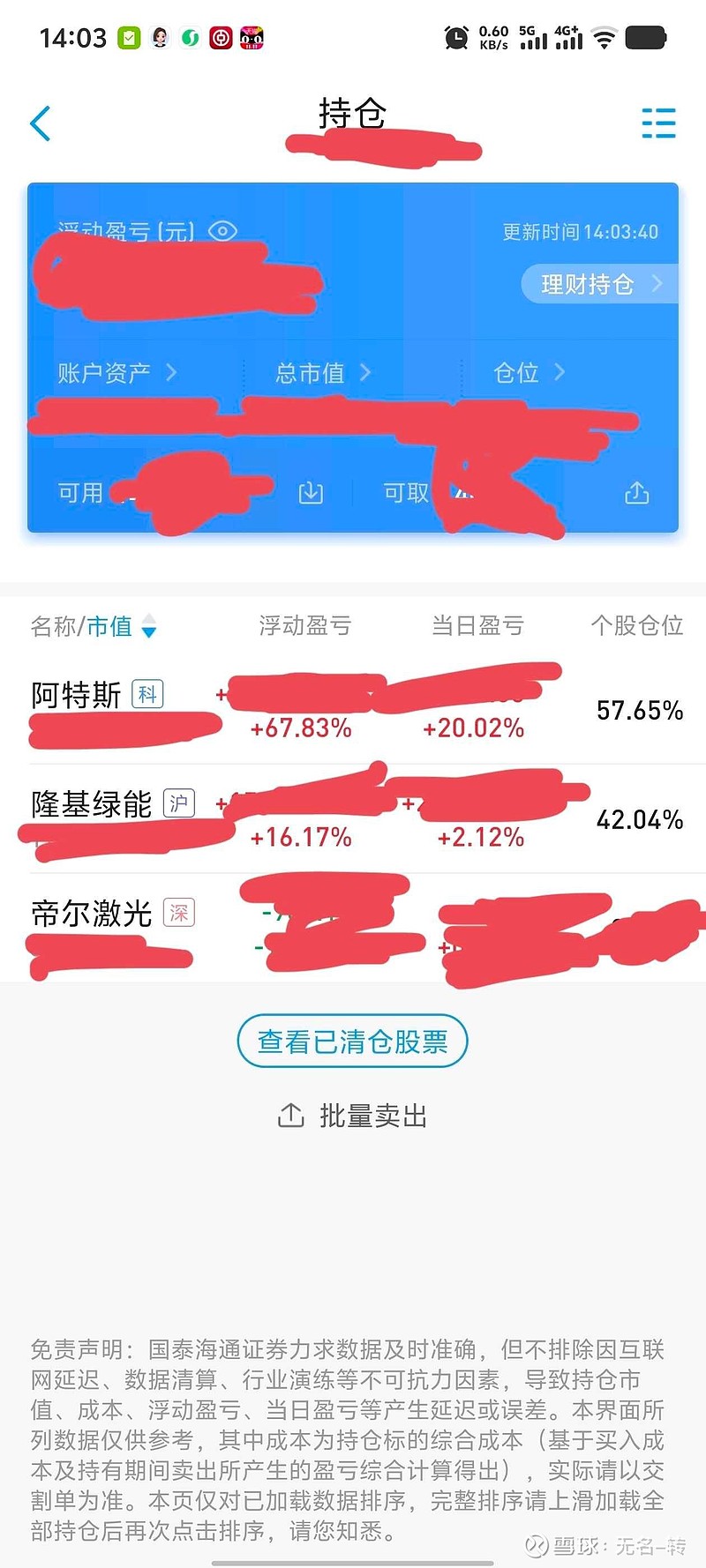Viewport: 706px width, 1568px height.
Task: Open the sort settings icon at top right
Action: (658, 123)
